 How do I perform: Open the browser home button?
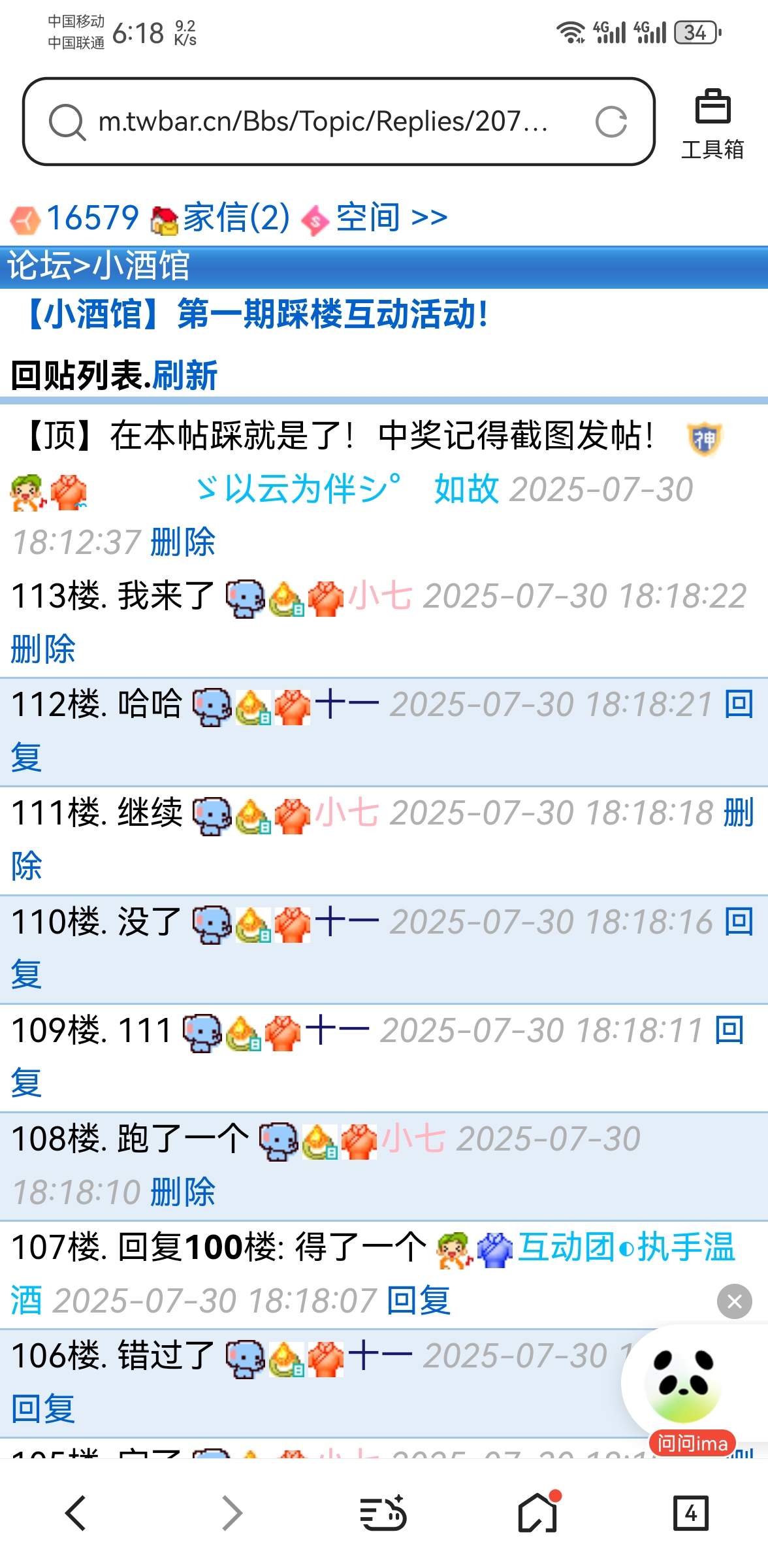click(x=537, y=1513)
